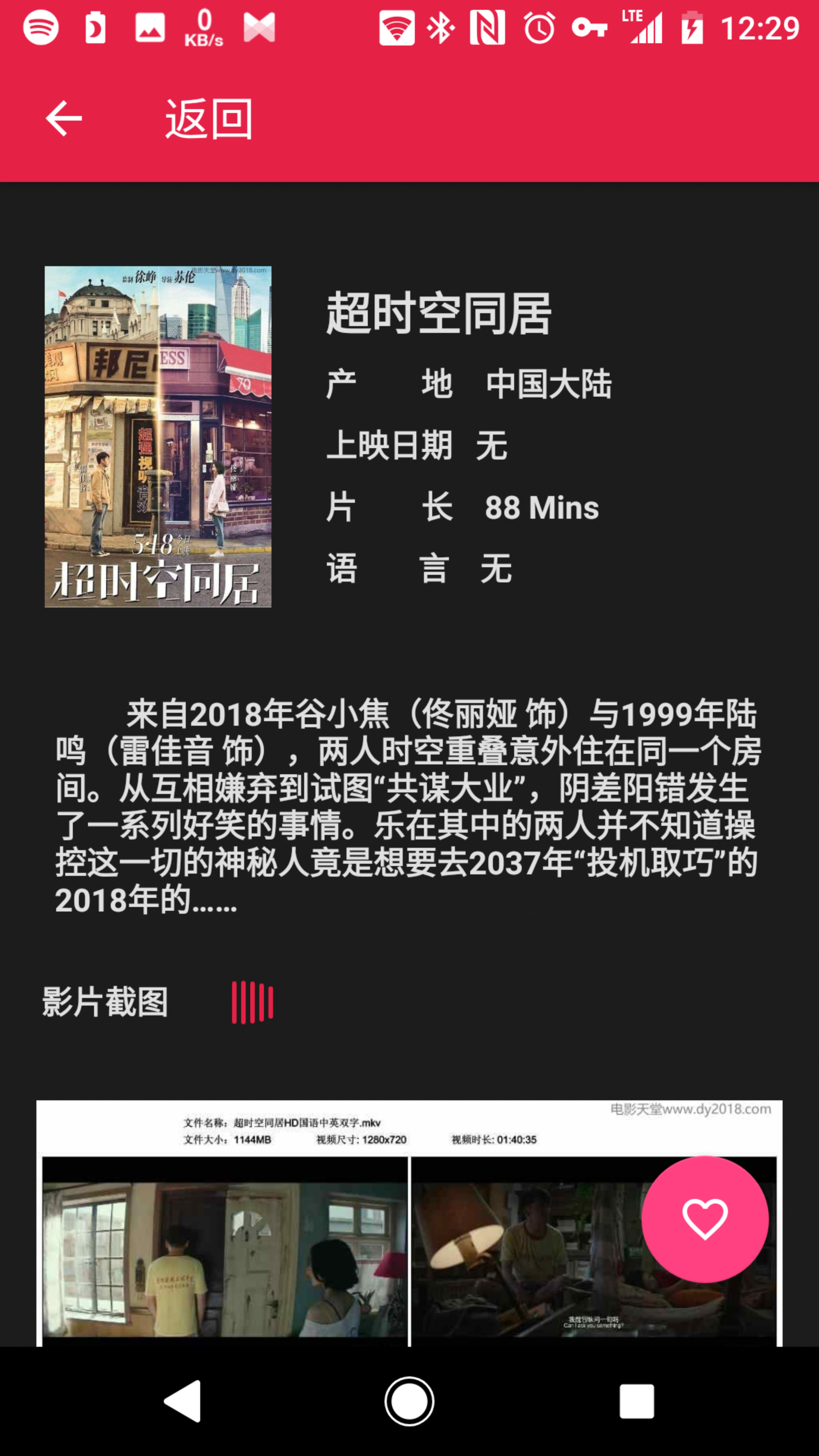Tap the back arrow in the header
Image resolution: width=819 pixels, height=1456 pixels.
coord(64,119)
